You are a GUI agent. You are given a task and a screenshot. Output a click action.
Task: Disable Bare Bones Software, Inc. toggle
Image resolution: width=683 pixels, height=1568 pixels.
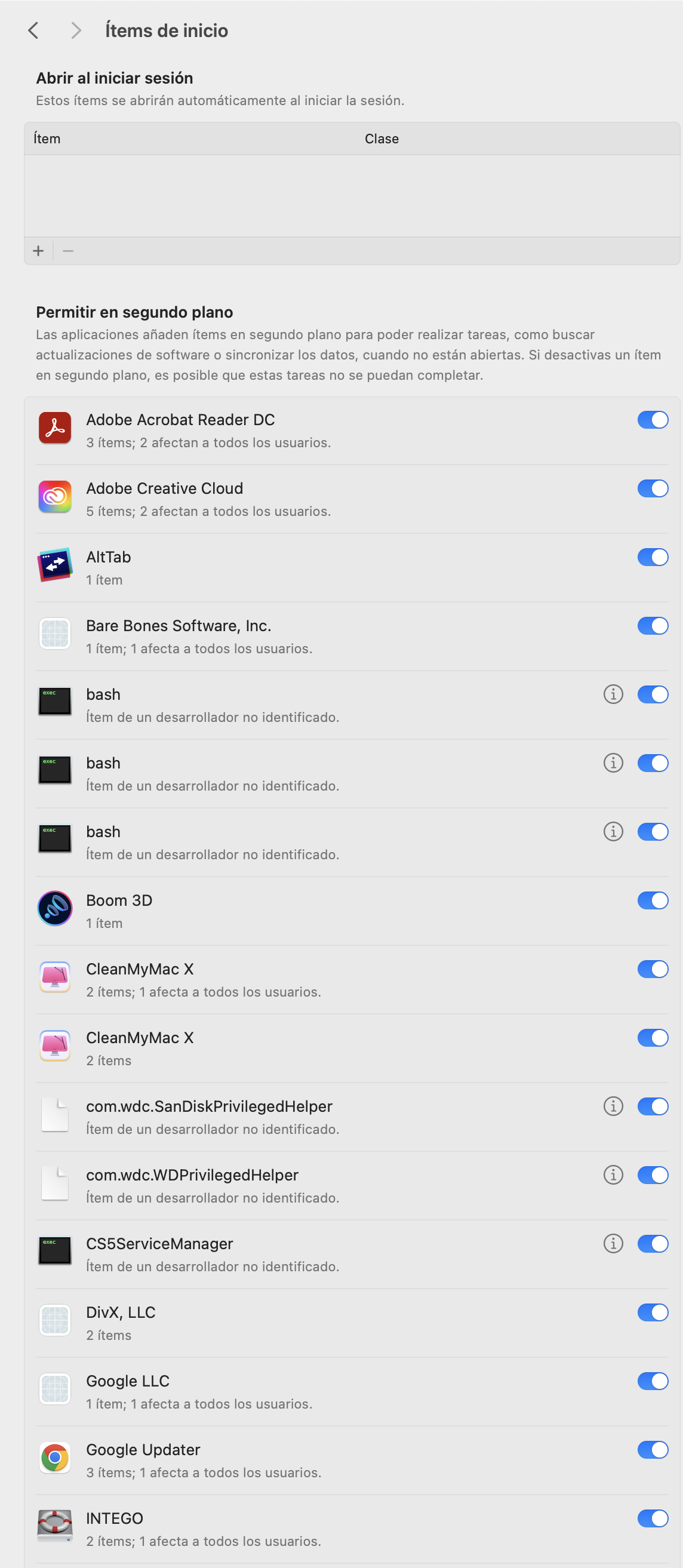(x=652, y=626)
